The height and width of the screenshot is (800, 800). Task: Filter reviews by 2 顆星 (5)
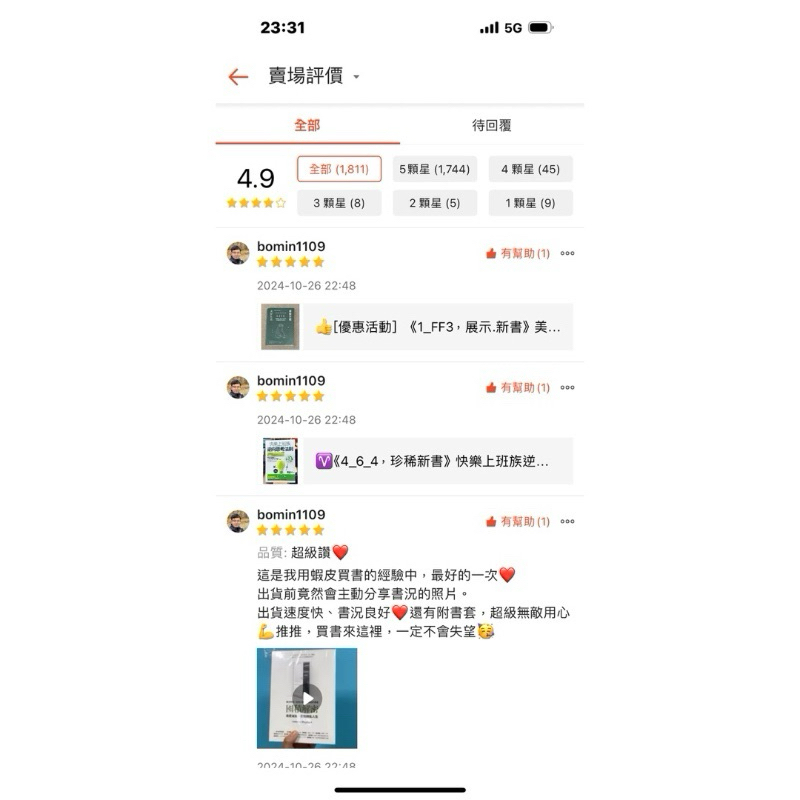(x=435, y=203)
